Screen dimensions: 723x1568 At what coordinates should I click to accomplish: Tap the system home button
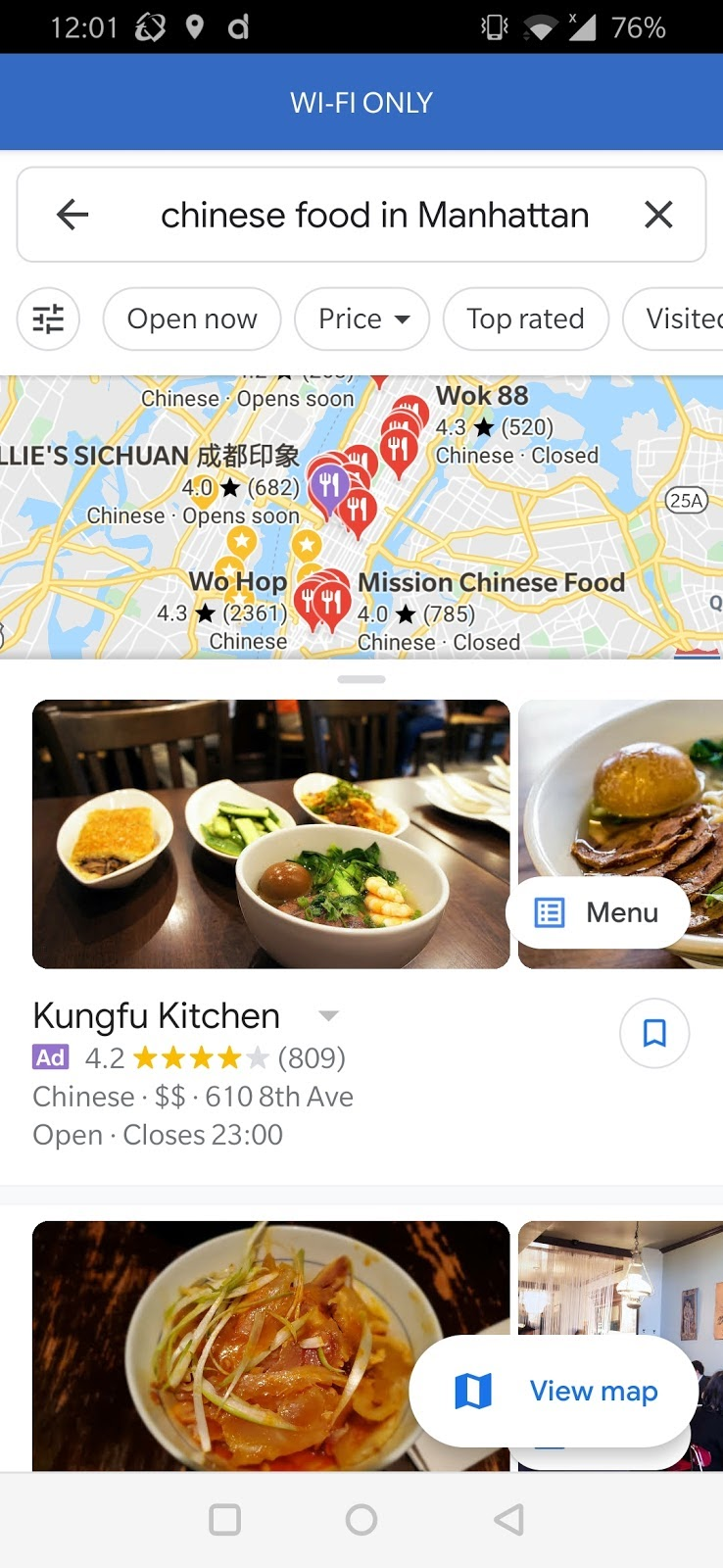361,1520
